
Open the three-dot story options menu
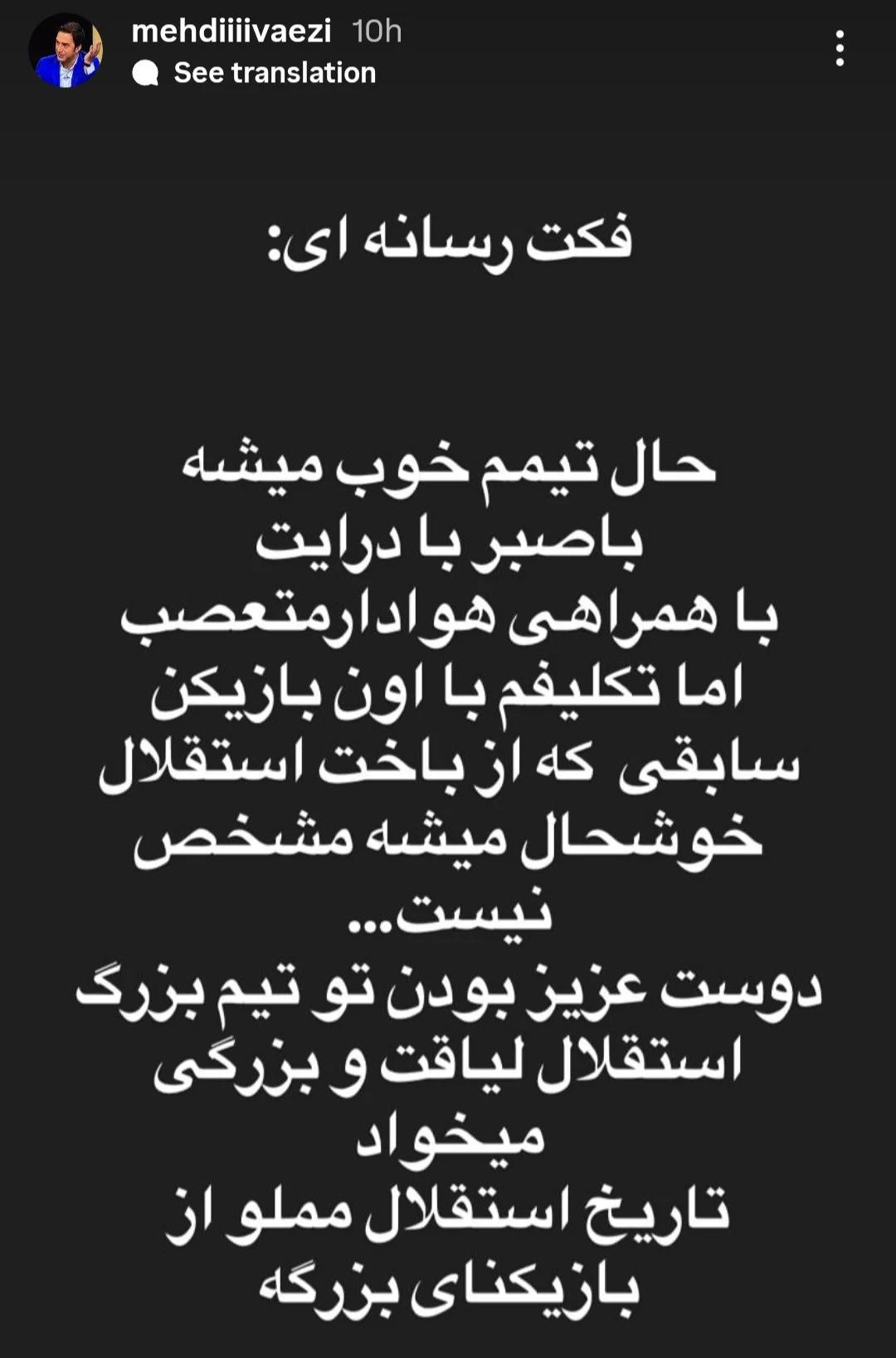point(840,49)
